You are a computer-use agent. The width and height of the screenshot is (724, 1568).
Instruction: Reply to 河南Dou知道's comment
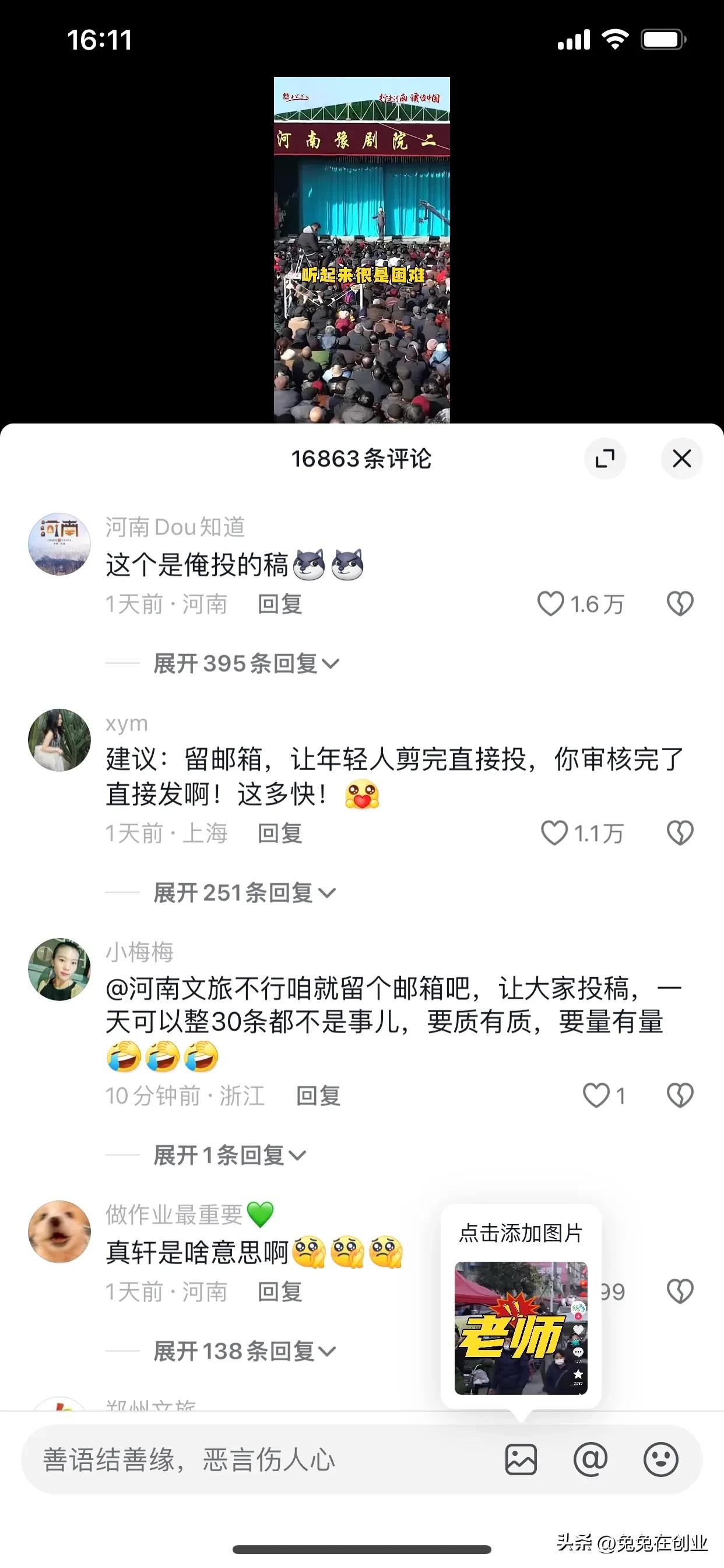click(280, 604)
